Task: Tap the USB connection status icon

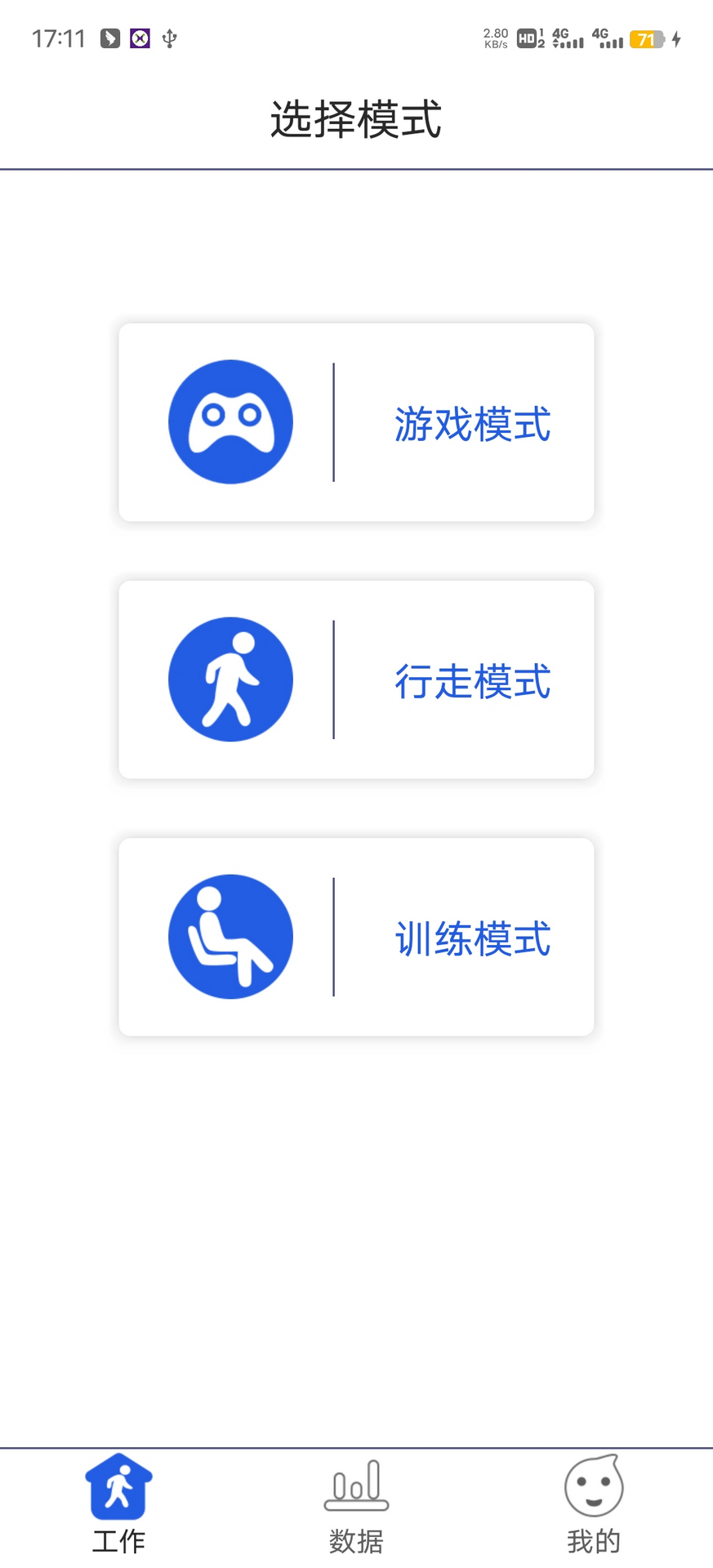Action: (169, 37)
